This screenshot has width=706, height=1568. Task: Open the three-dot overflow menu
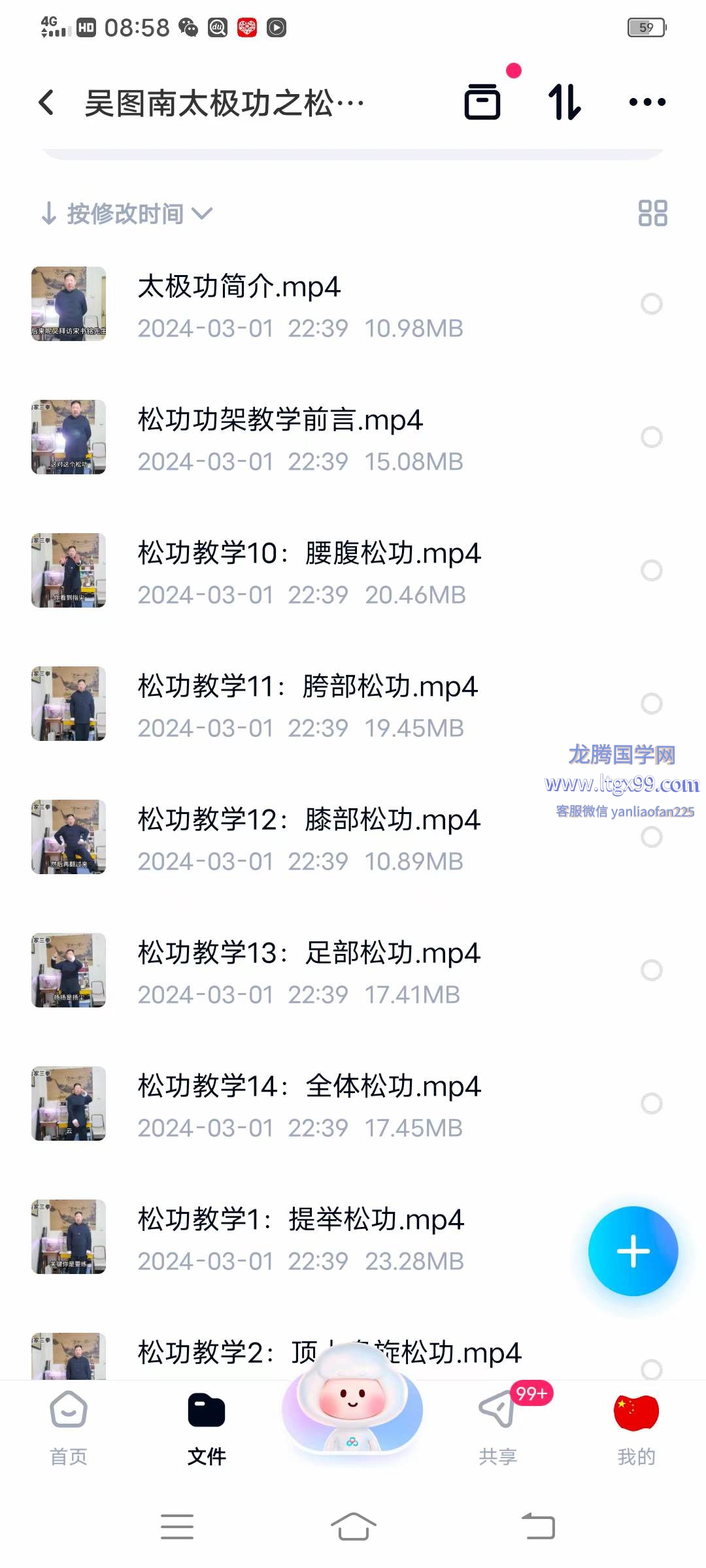coord(647,102)
